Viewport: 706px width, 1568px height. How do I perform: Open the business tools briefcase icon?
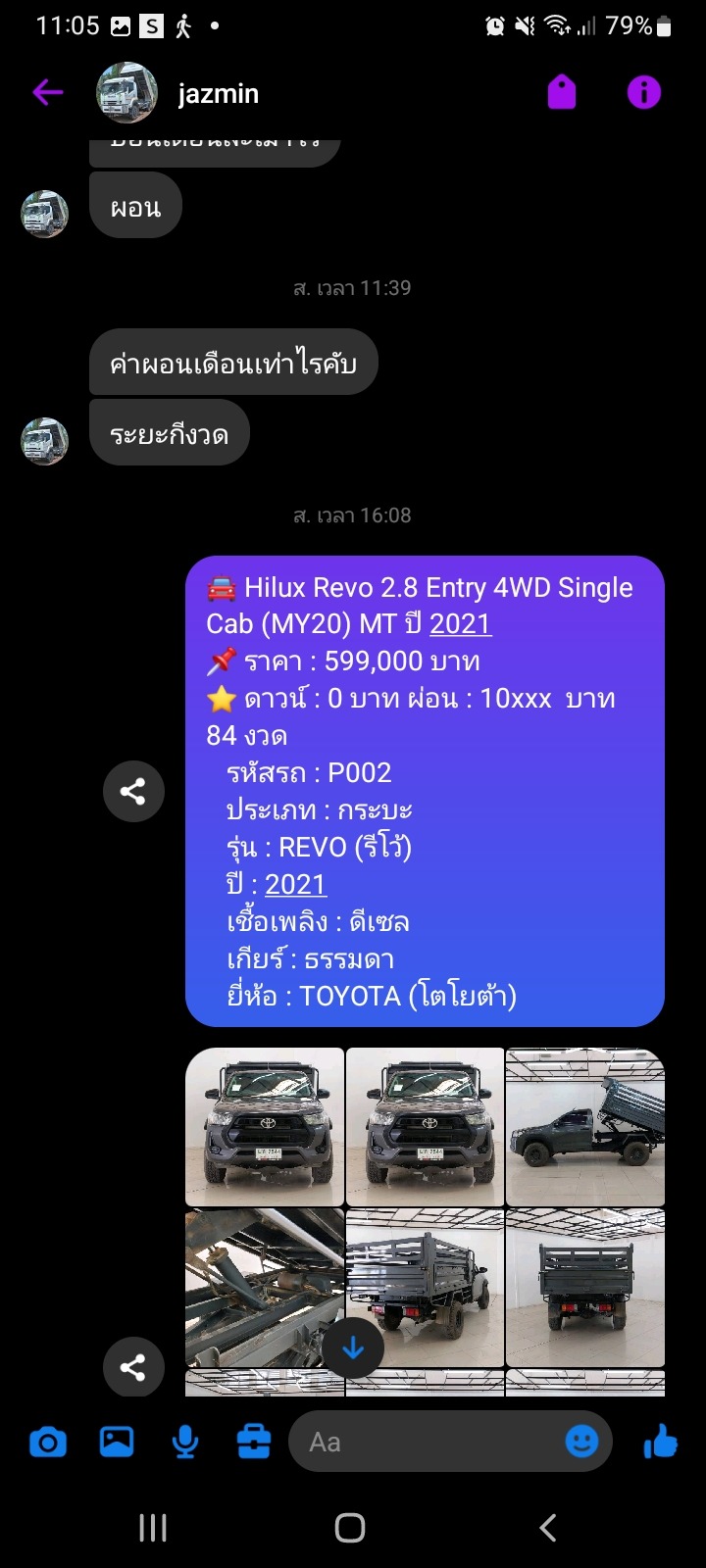coord(254,1442)
